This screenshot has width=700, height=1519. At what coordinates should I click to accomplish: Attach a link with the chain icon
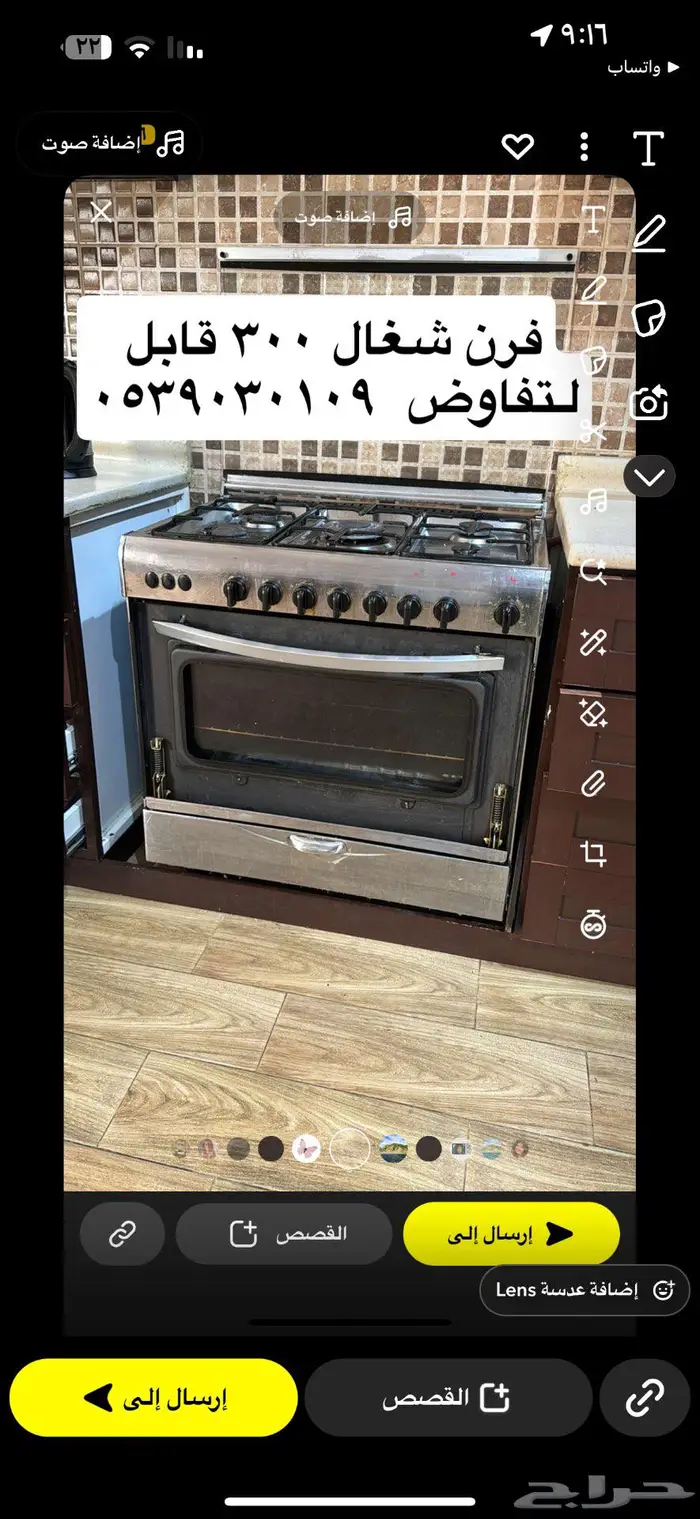click(645, 1398)
